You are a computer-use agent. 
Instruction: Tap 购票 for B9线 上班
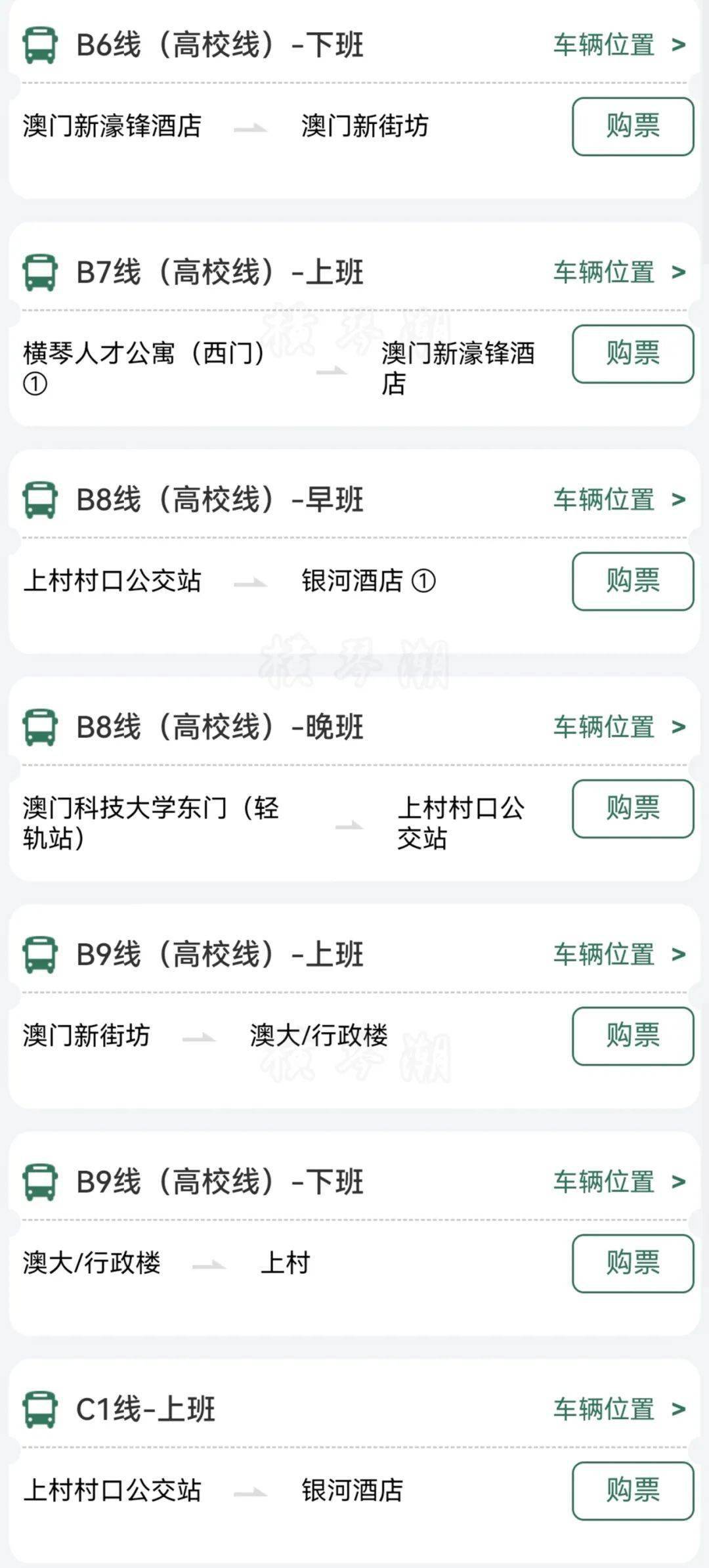(632, 1035)
